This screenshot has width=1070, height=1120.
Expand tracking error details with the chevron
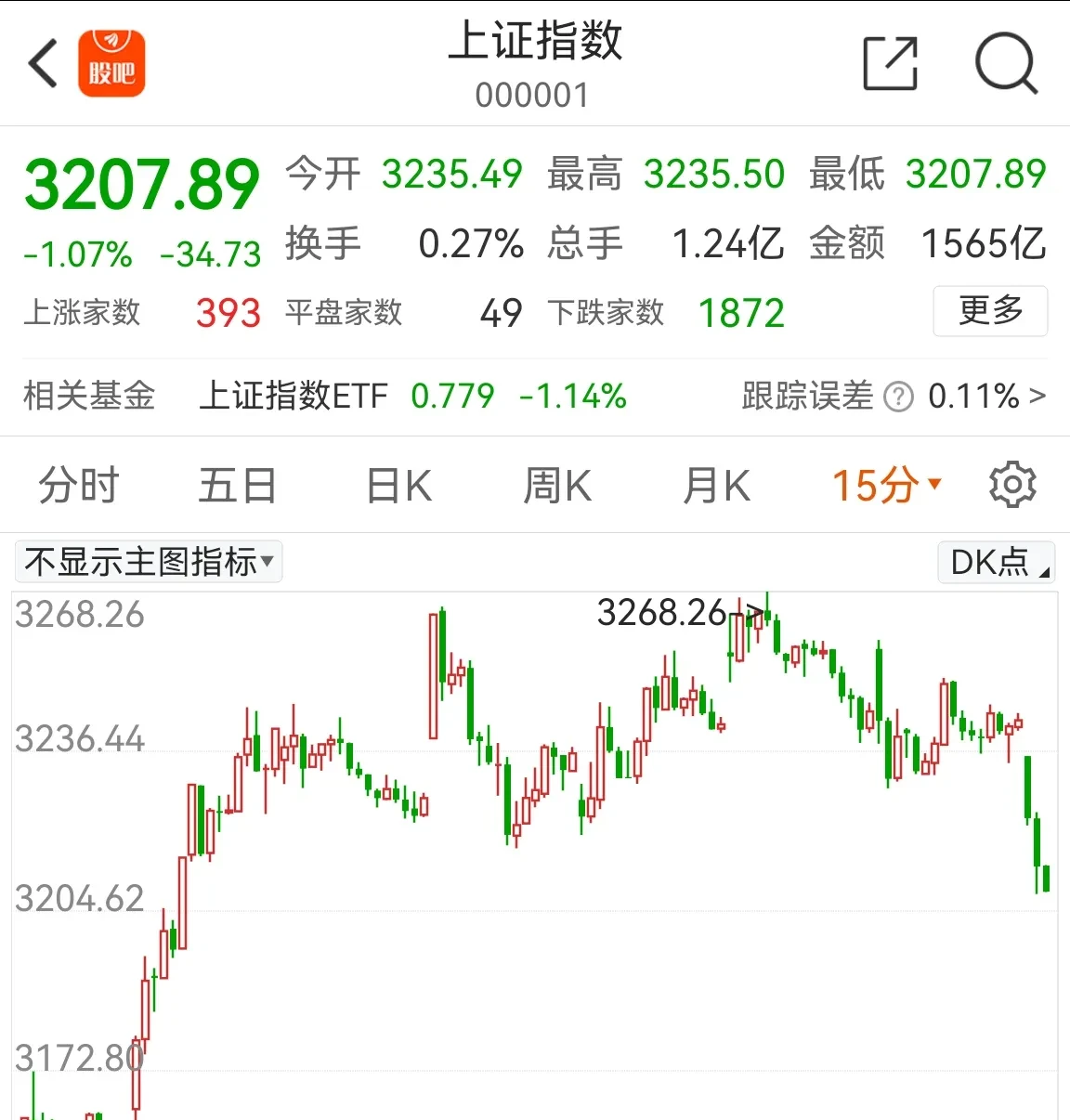pos(1037,397)
